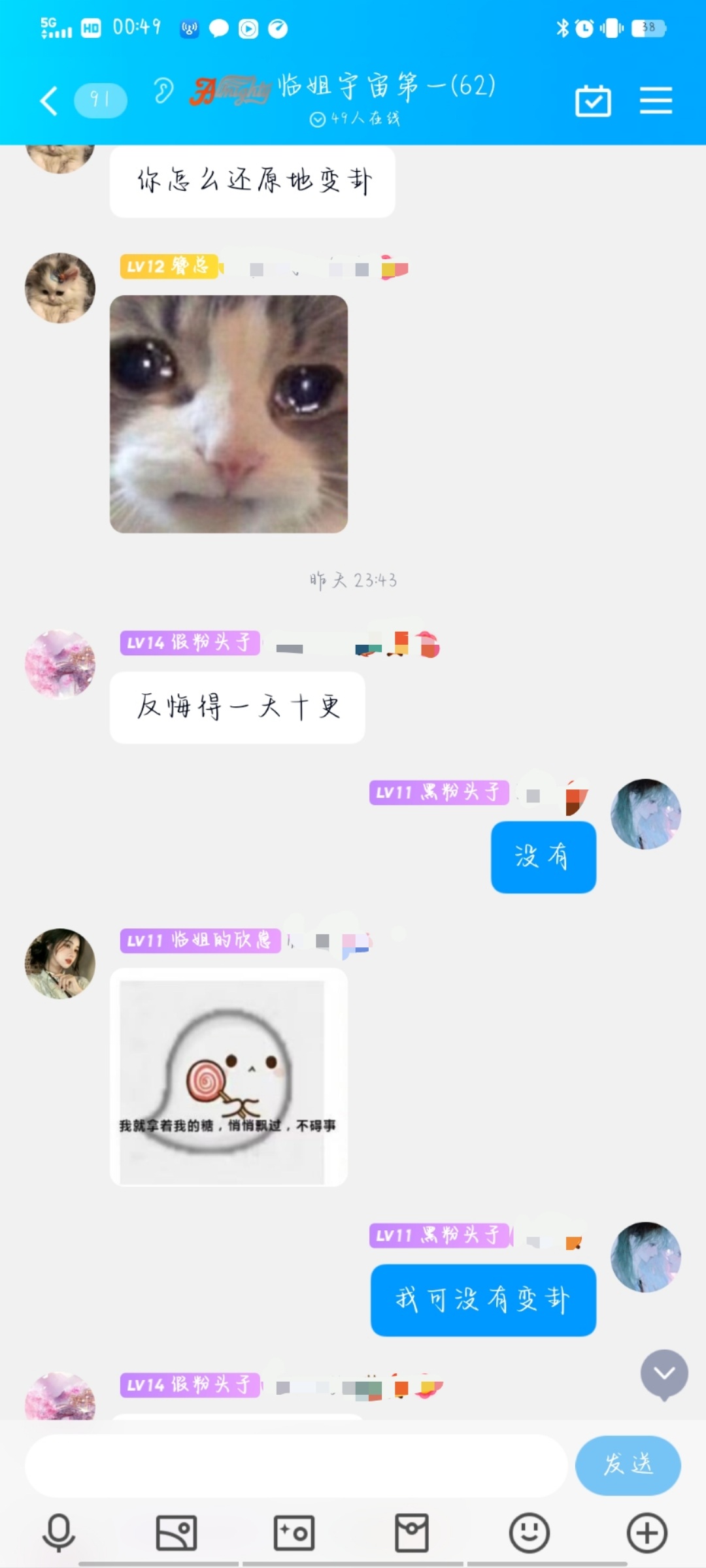The image size is (706, 1568).
Task: Open the emoji picker
Action: [529, 1533]
